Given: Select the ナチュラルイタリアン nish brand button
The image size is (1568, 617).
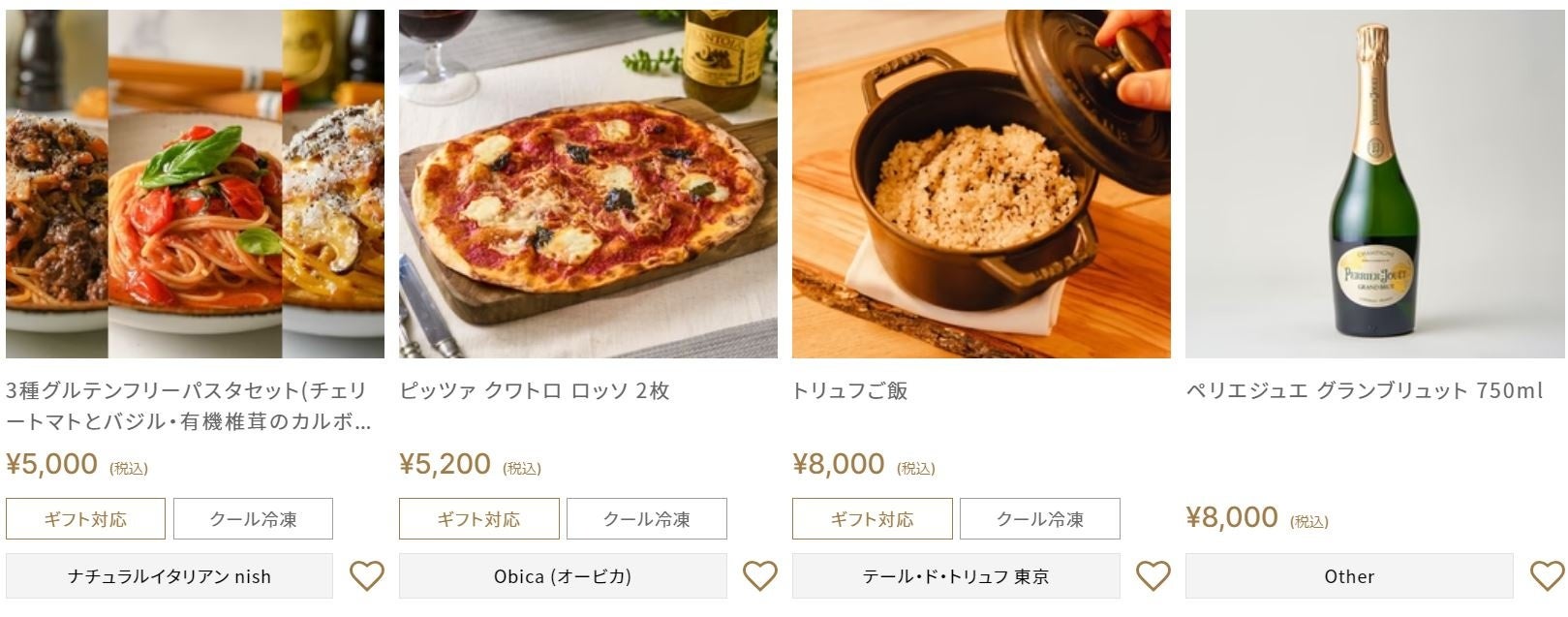Looking at the screenshot, I should 169,576.
